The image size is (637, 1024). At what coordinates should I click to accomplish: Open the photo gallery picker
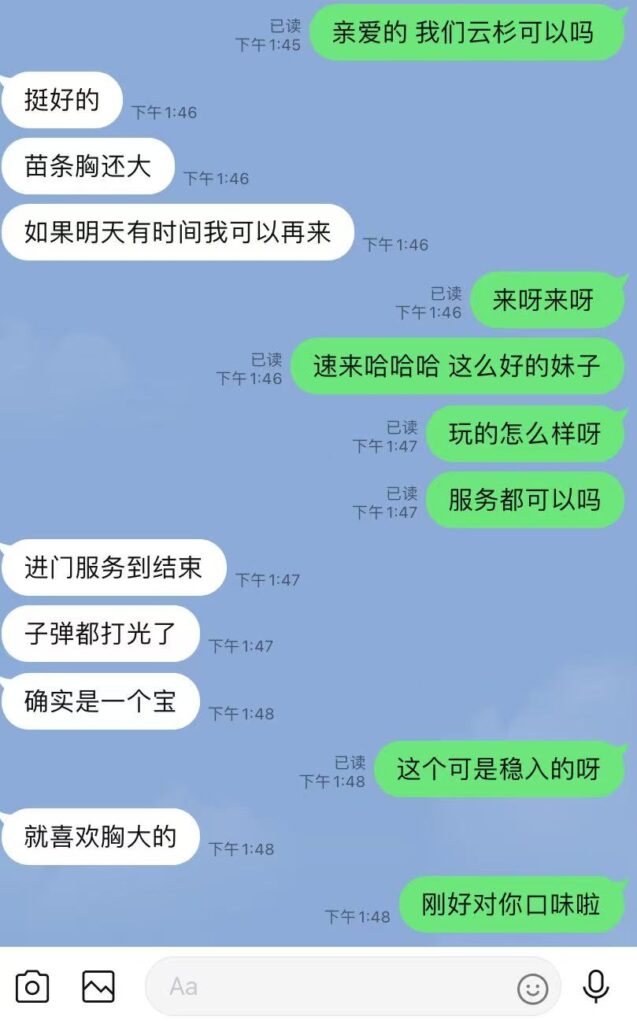pyautogui.click(x=98, y=987)
